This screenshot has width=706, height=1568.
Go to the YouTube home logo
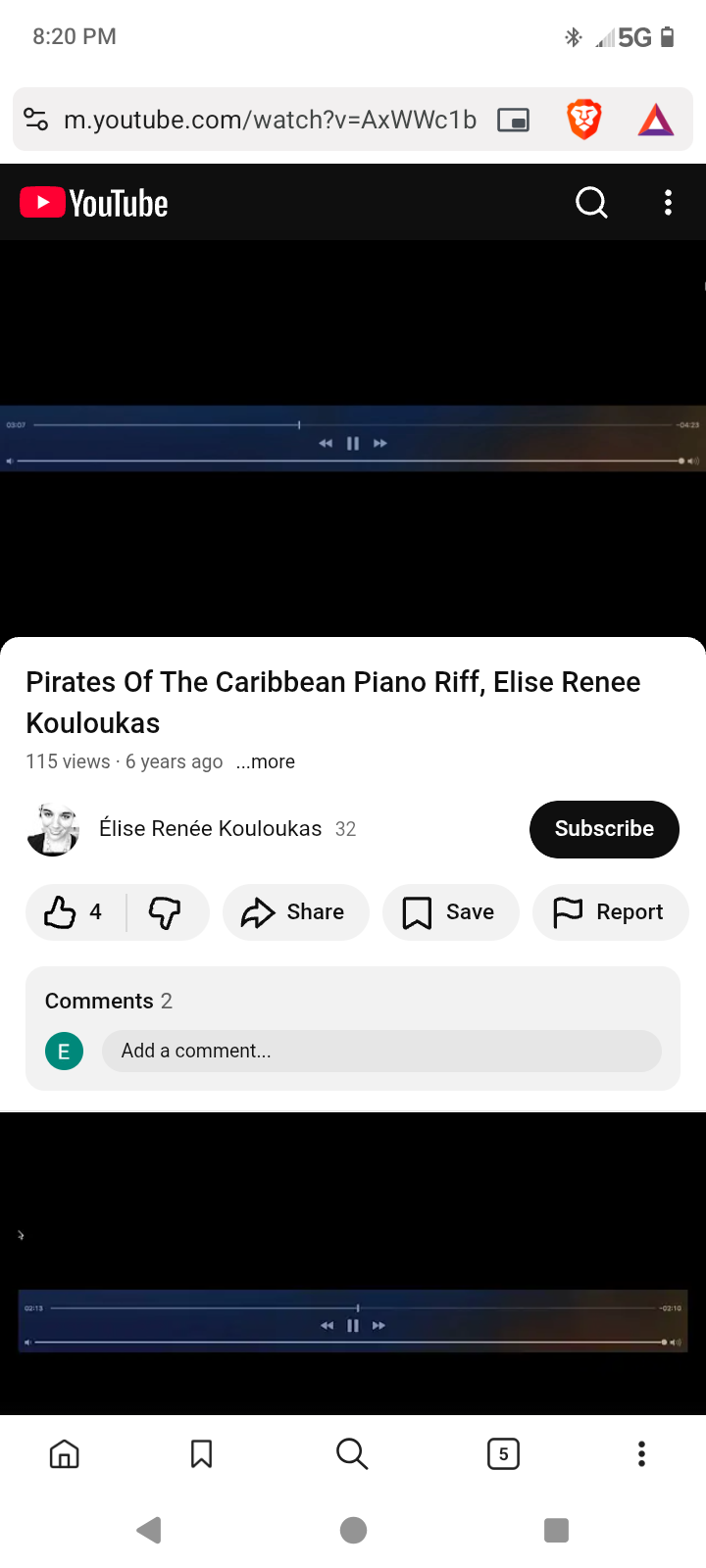tap(94, 203)
